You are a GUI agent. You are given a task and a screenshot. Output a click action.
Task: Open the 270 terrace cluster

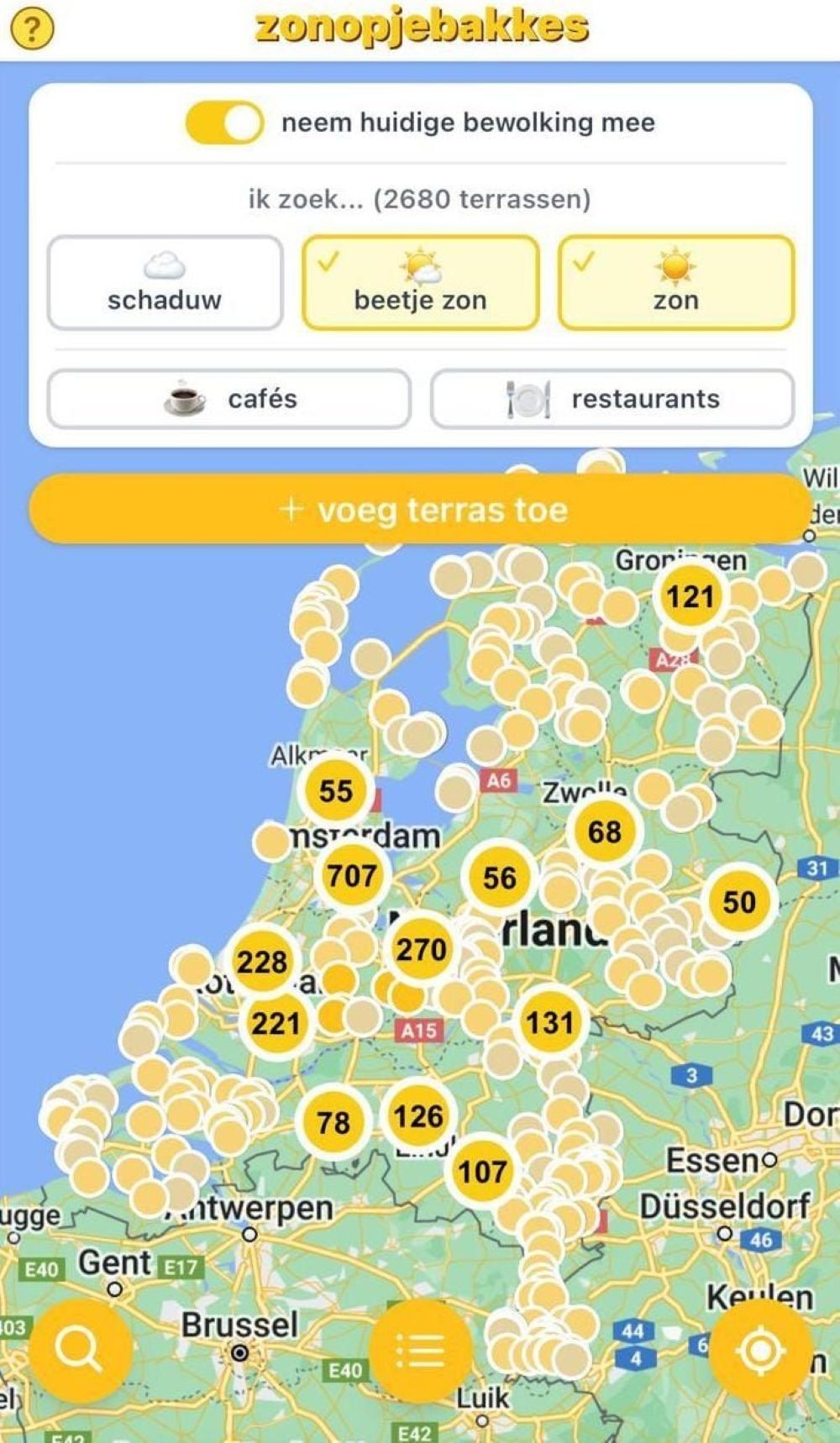(x=421, y=950)
